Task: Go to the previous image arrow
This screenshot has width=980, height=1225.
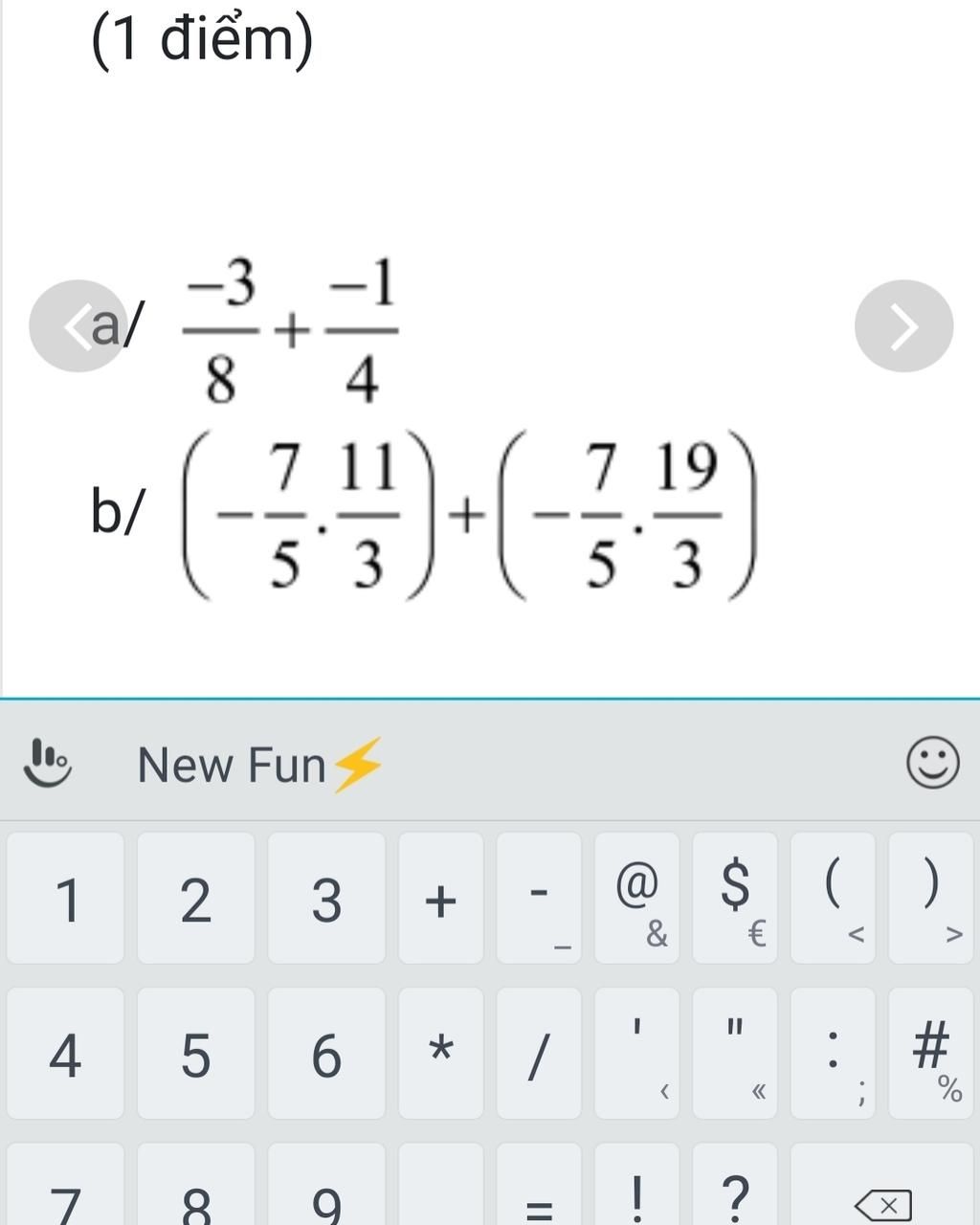Action: (x=77, y=325)
